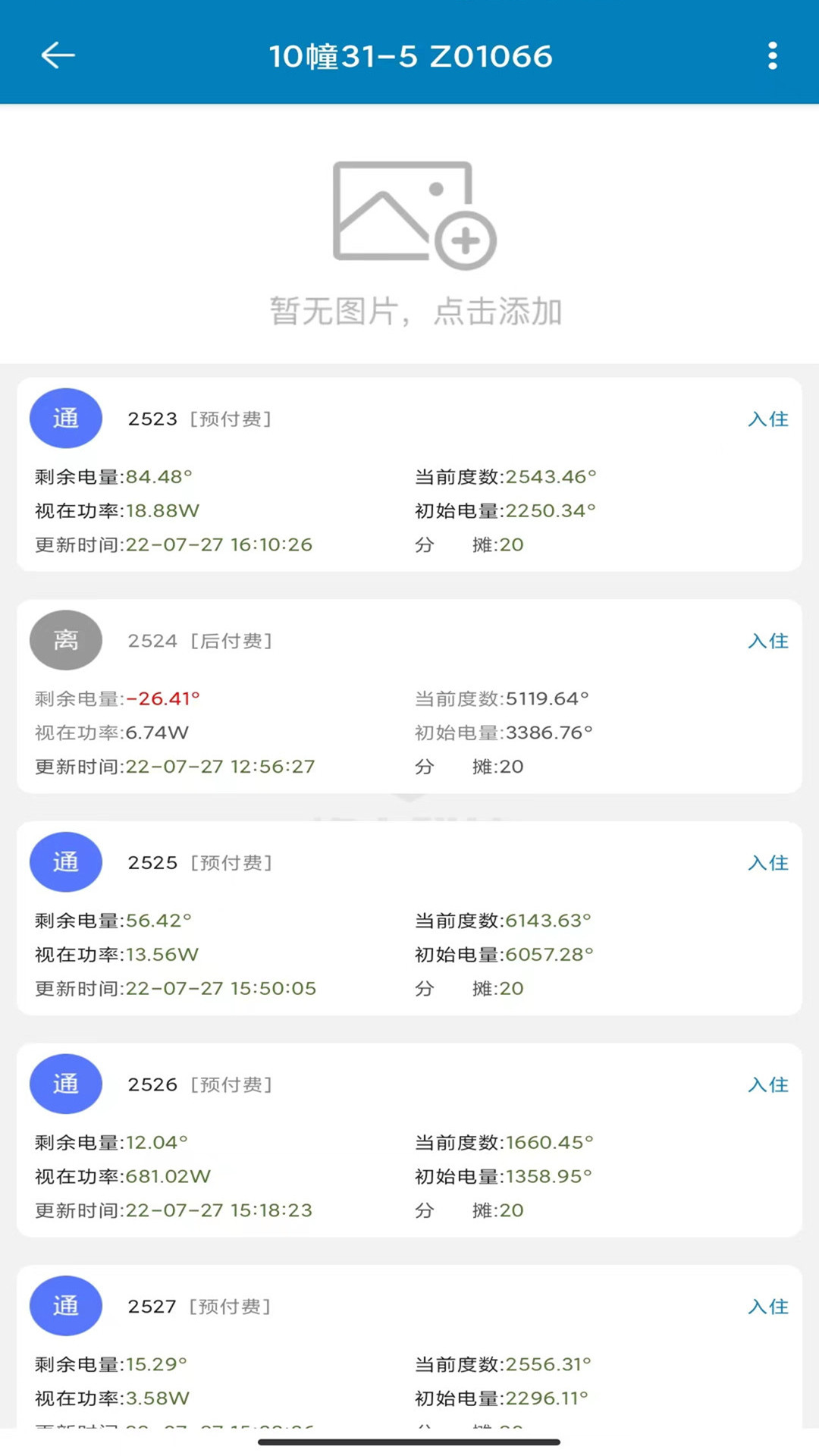Tap the 通 status badge for room 2525

click(66, 862)
